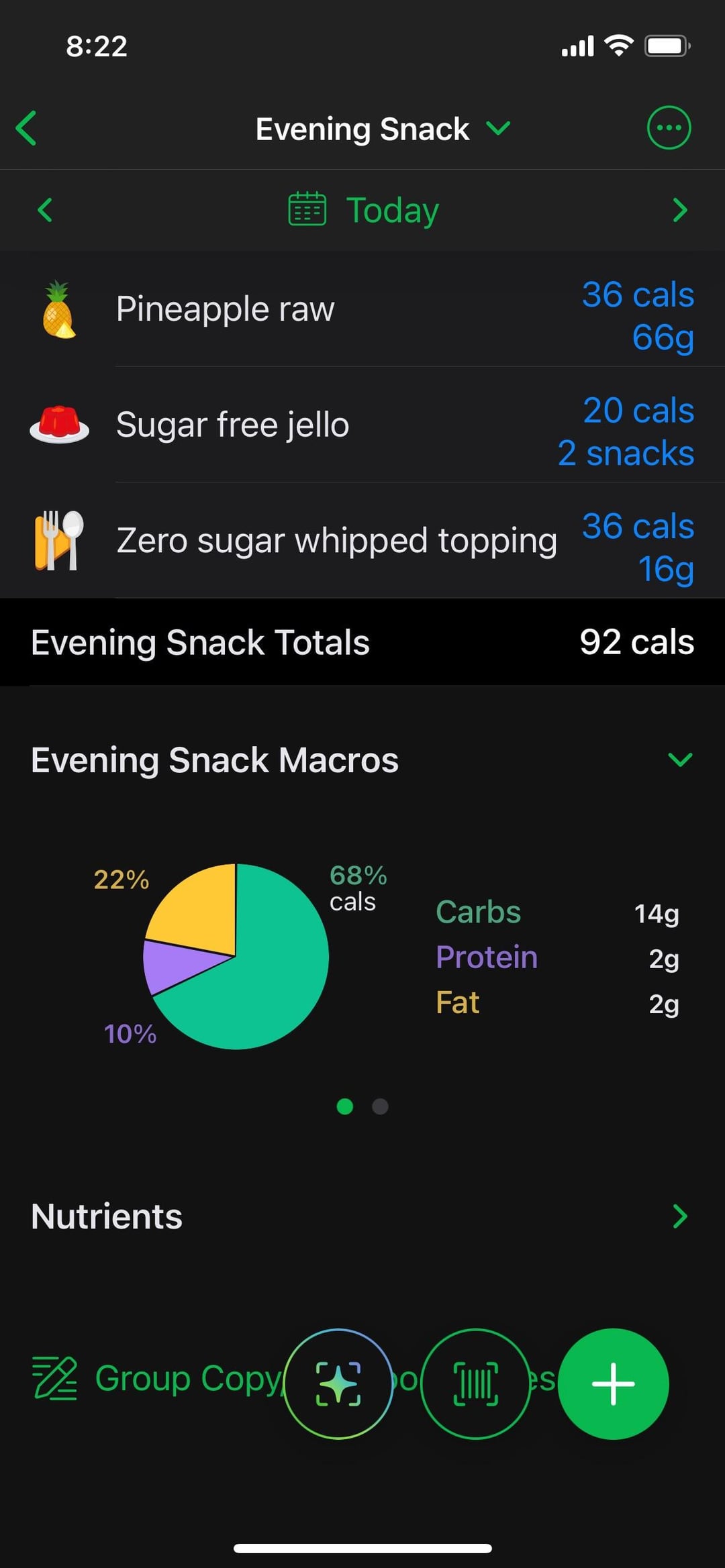The image size is (725, 1568).
Task: Go back using the top-left arrow
Action: [27, 128]
